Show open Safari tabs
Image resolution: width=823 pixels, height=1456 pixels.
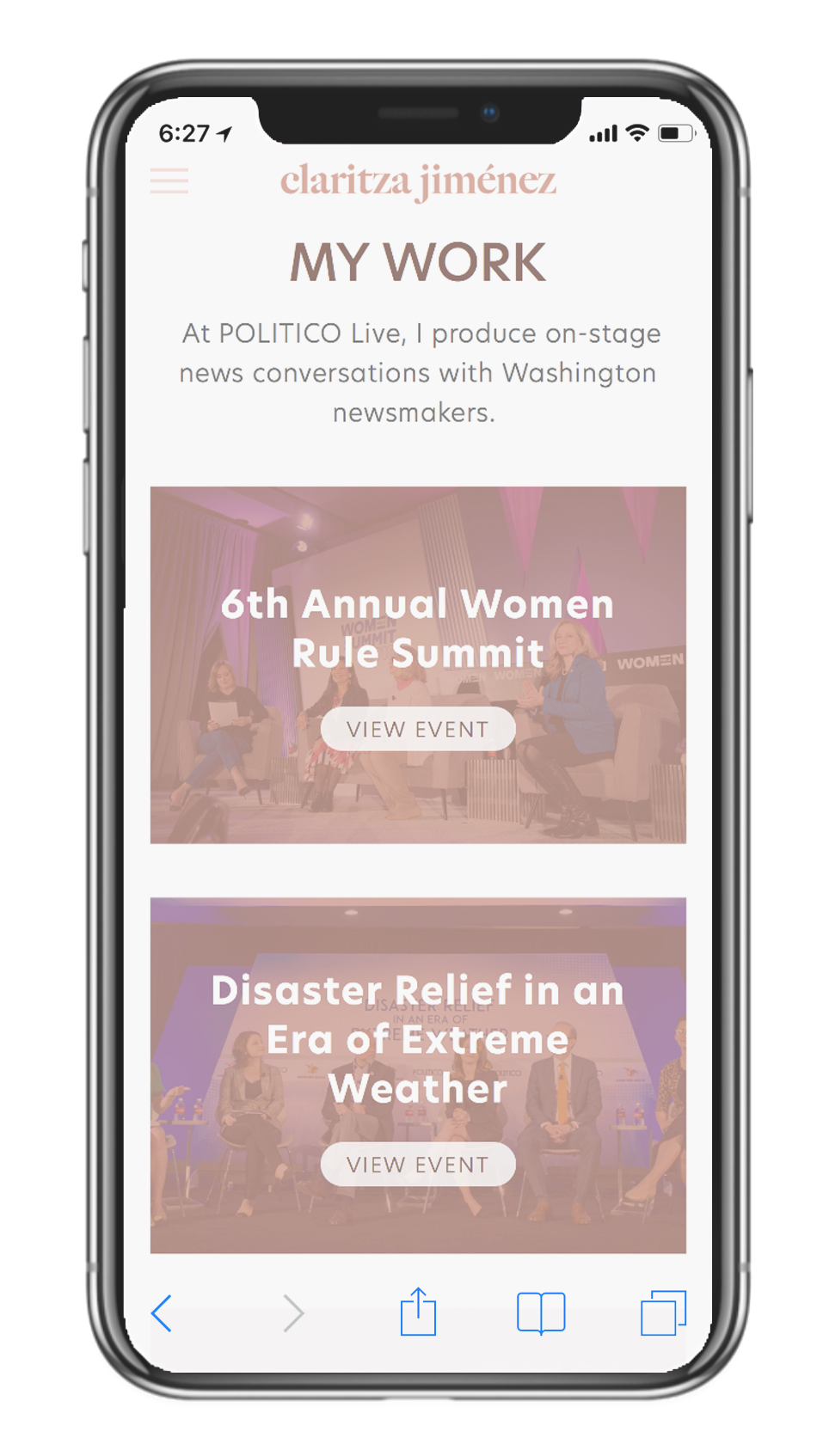tap(663, 1312)
